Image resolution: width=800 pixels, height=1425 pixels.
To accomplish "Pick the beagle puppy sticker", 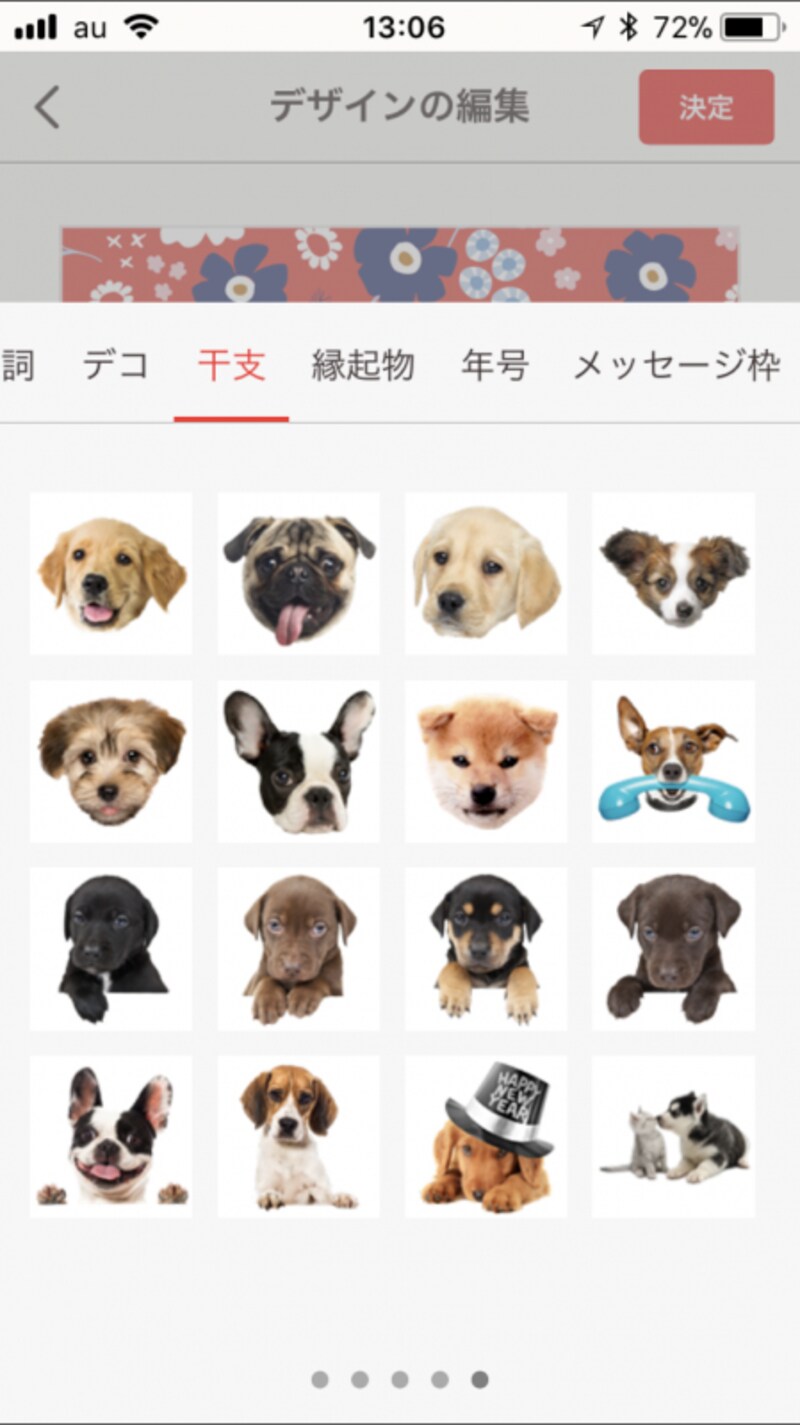I will (298, 1136).
